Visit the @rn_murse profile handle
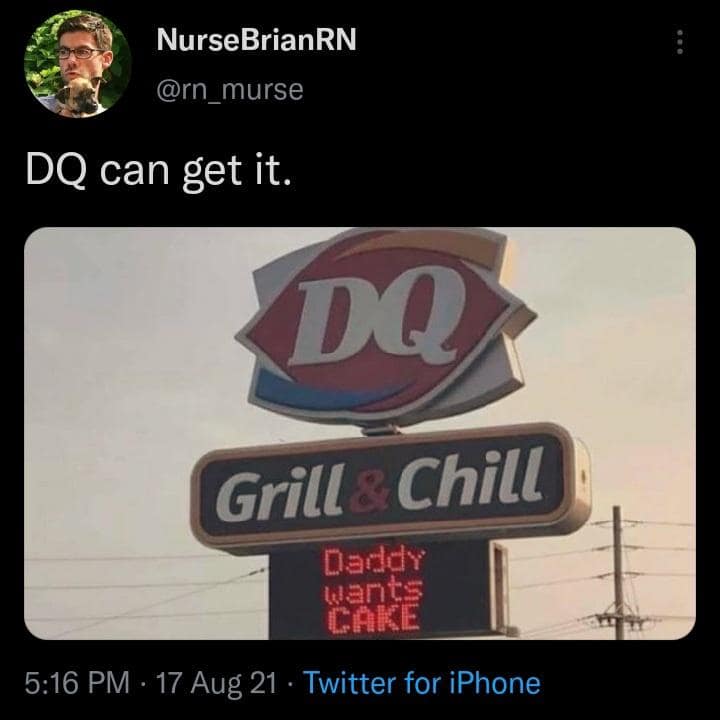 (x=229, y=90)
